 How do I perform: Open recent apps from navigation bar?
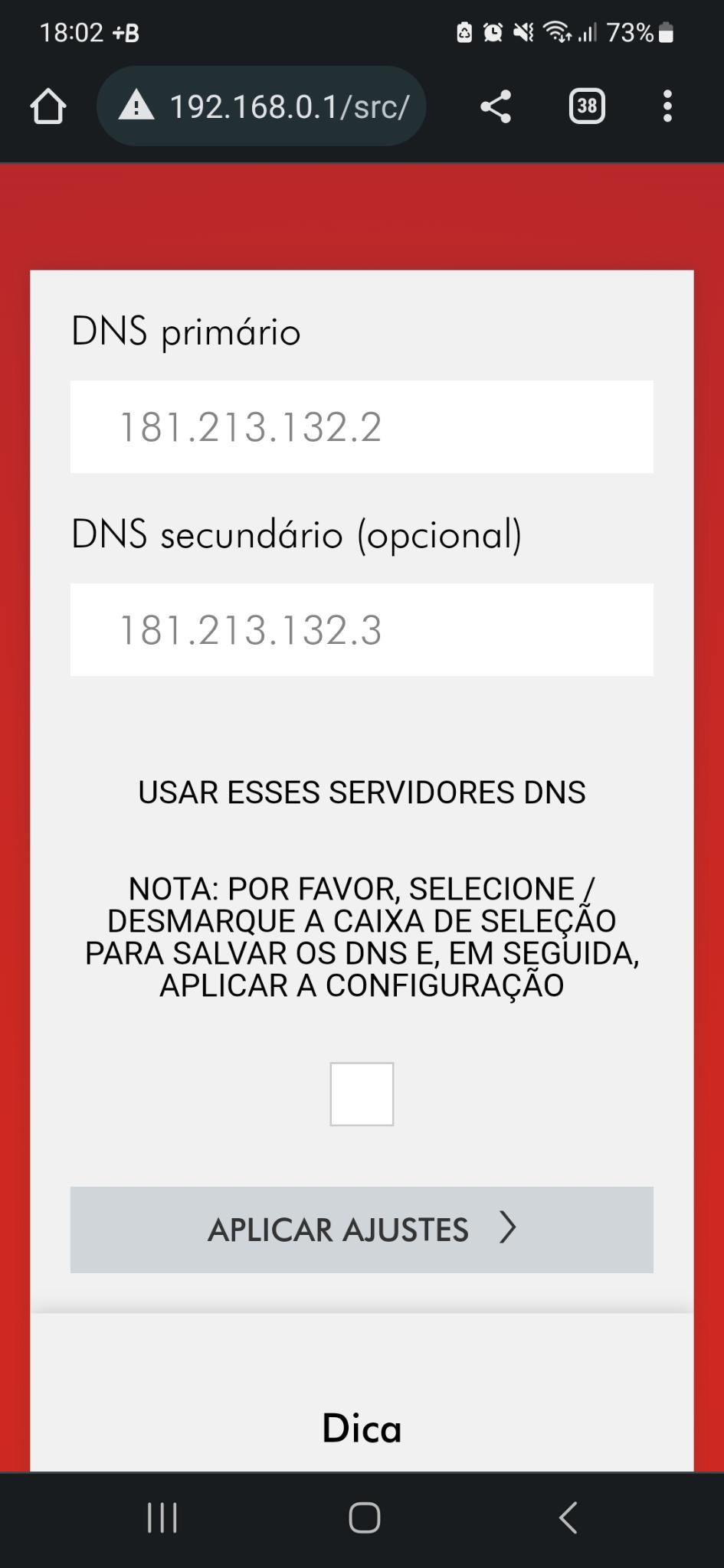162,1517
